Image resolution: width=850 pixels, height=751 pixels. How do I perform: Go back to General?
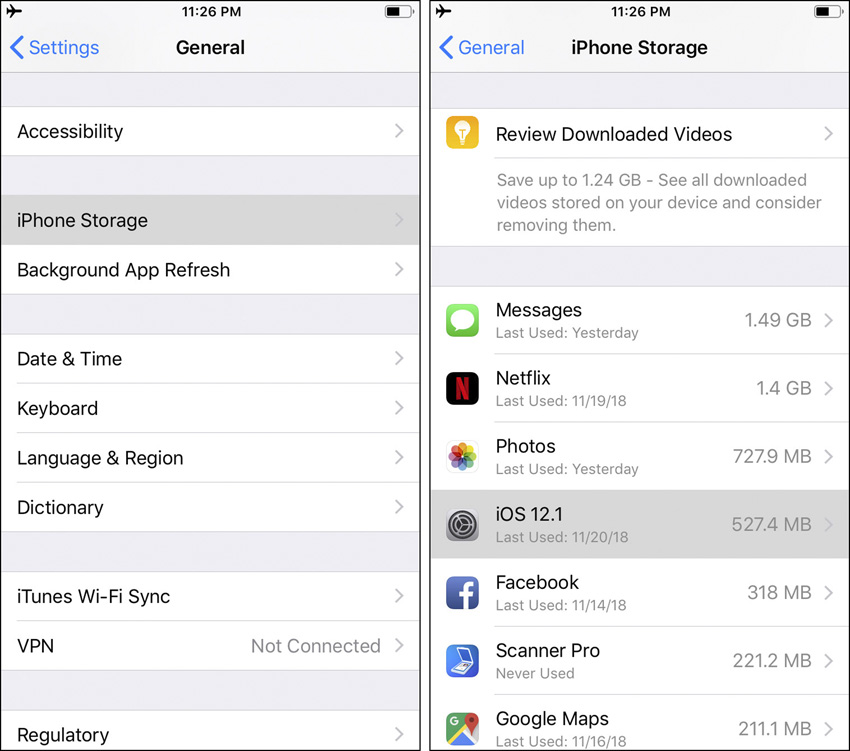tap(482, 47)
